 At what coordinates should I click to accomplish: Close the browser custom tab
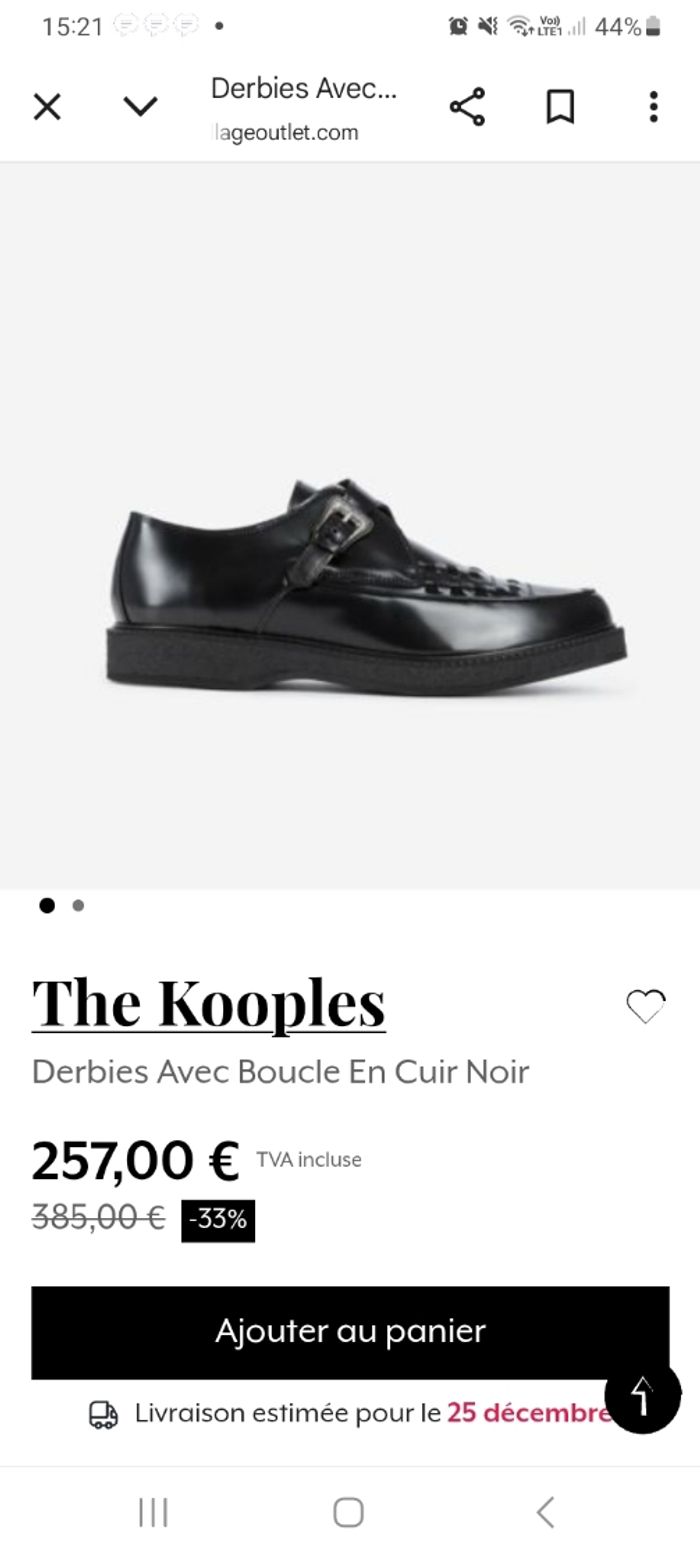(47, 107)
